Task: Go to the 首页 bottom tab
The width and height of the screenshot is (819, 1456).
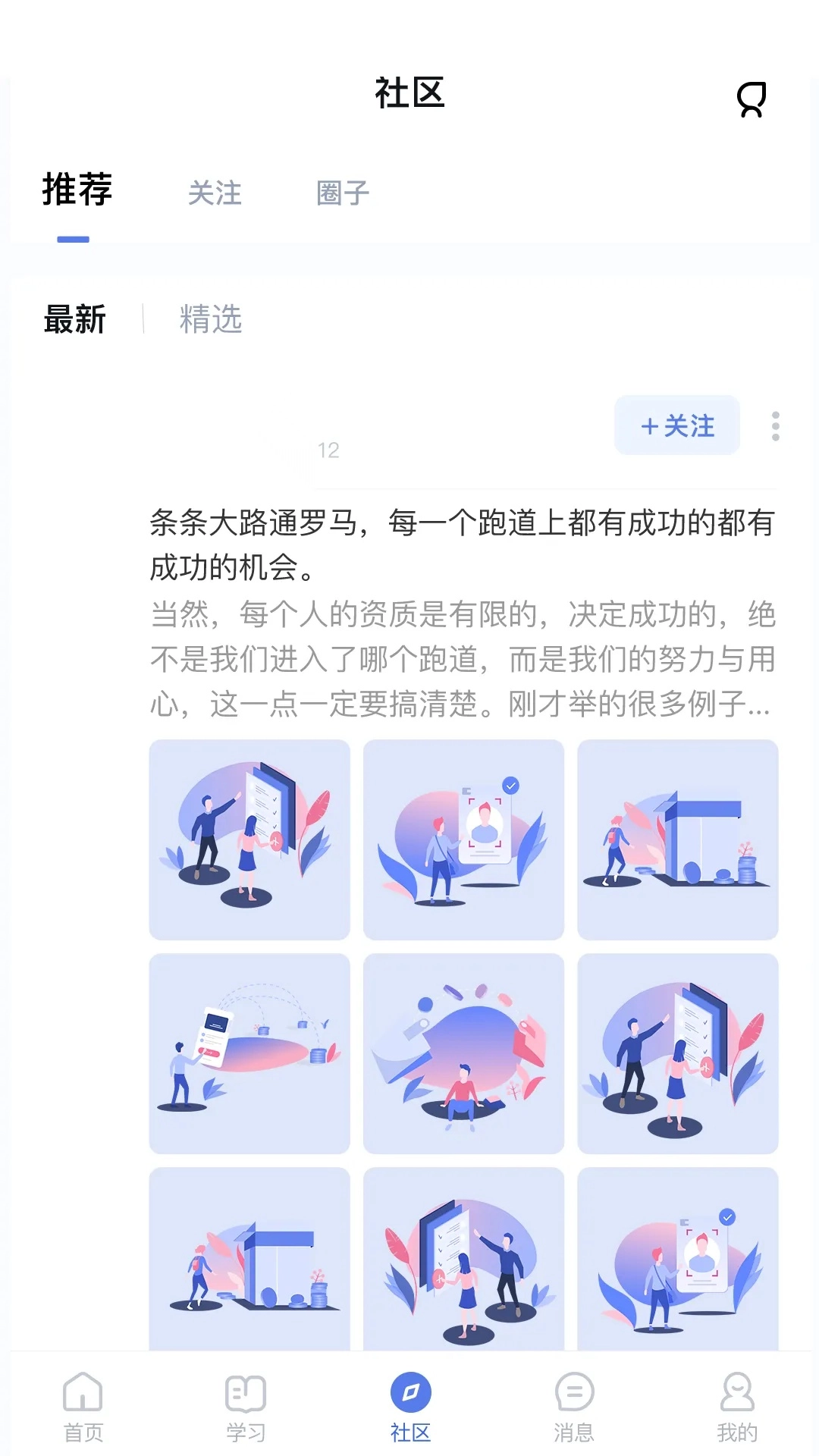Action: [x=83, y=1407]
